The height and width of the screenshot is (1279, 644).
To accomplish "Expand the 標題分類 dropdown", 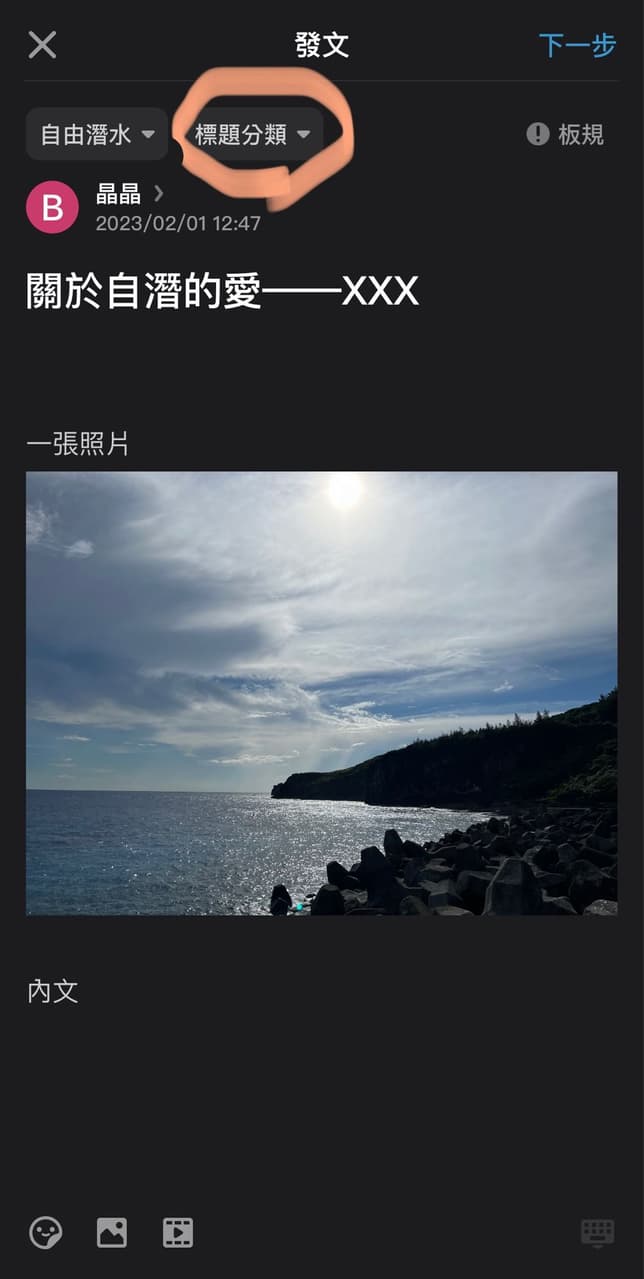I will click(252, 134).
